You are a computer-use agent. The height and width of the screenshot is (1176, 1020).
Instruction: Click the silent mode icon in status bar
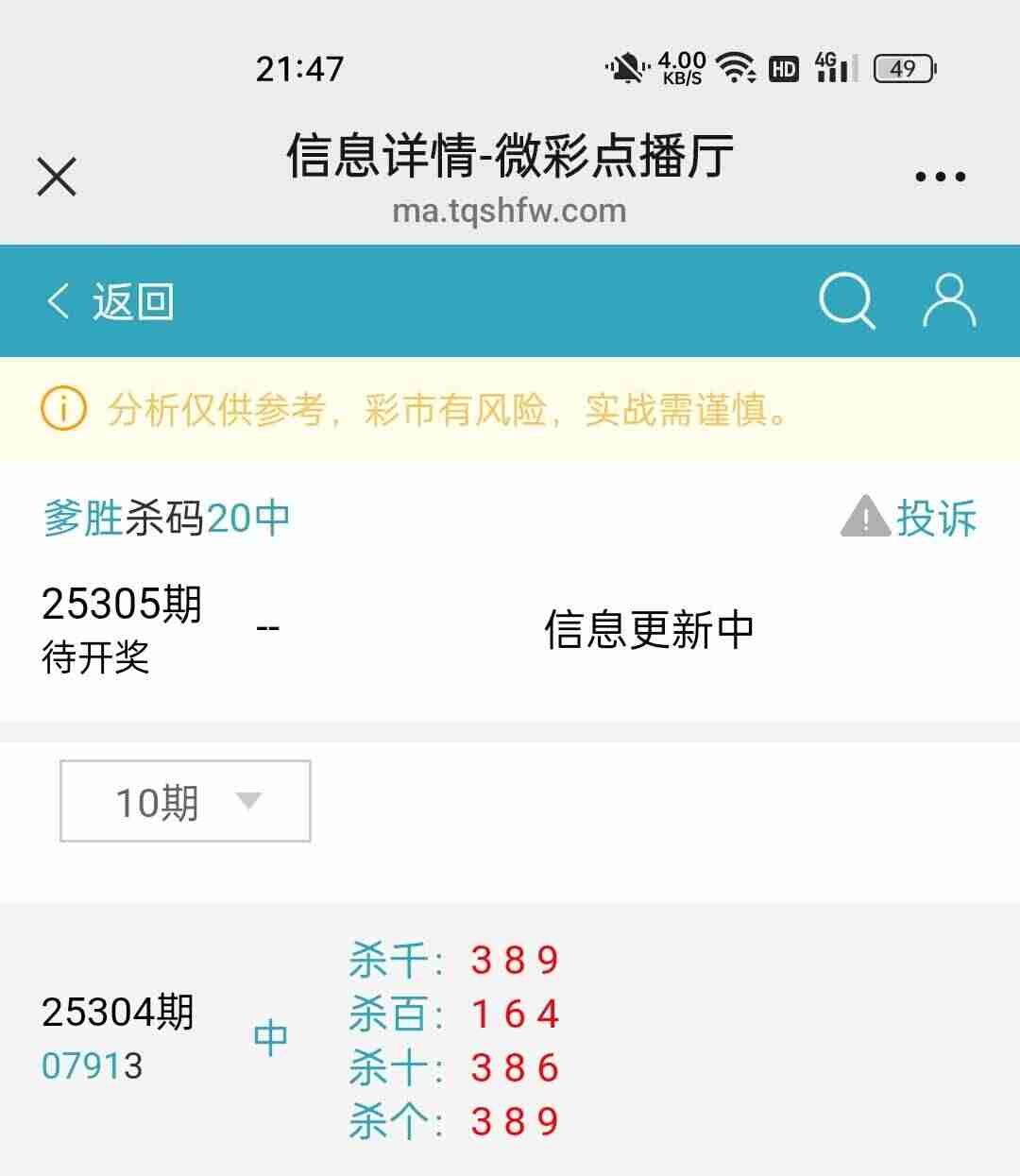[x=625, y=68]
